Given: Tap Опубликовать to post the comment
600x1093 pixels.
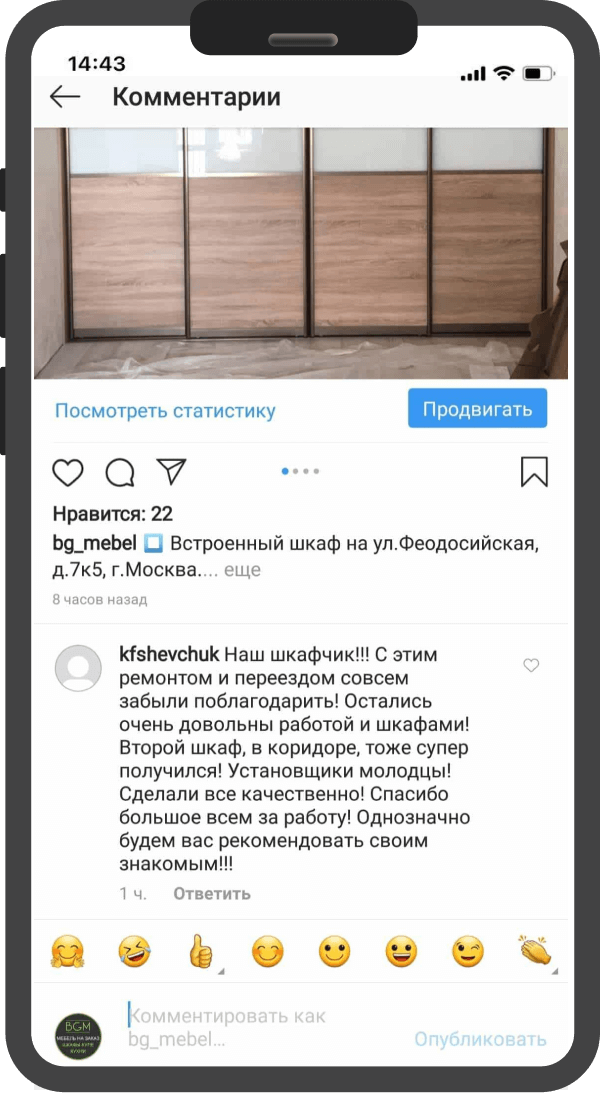Looking at the screenshot, I should (480, 1039).
